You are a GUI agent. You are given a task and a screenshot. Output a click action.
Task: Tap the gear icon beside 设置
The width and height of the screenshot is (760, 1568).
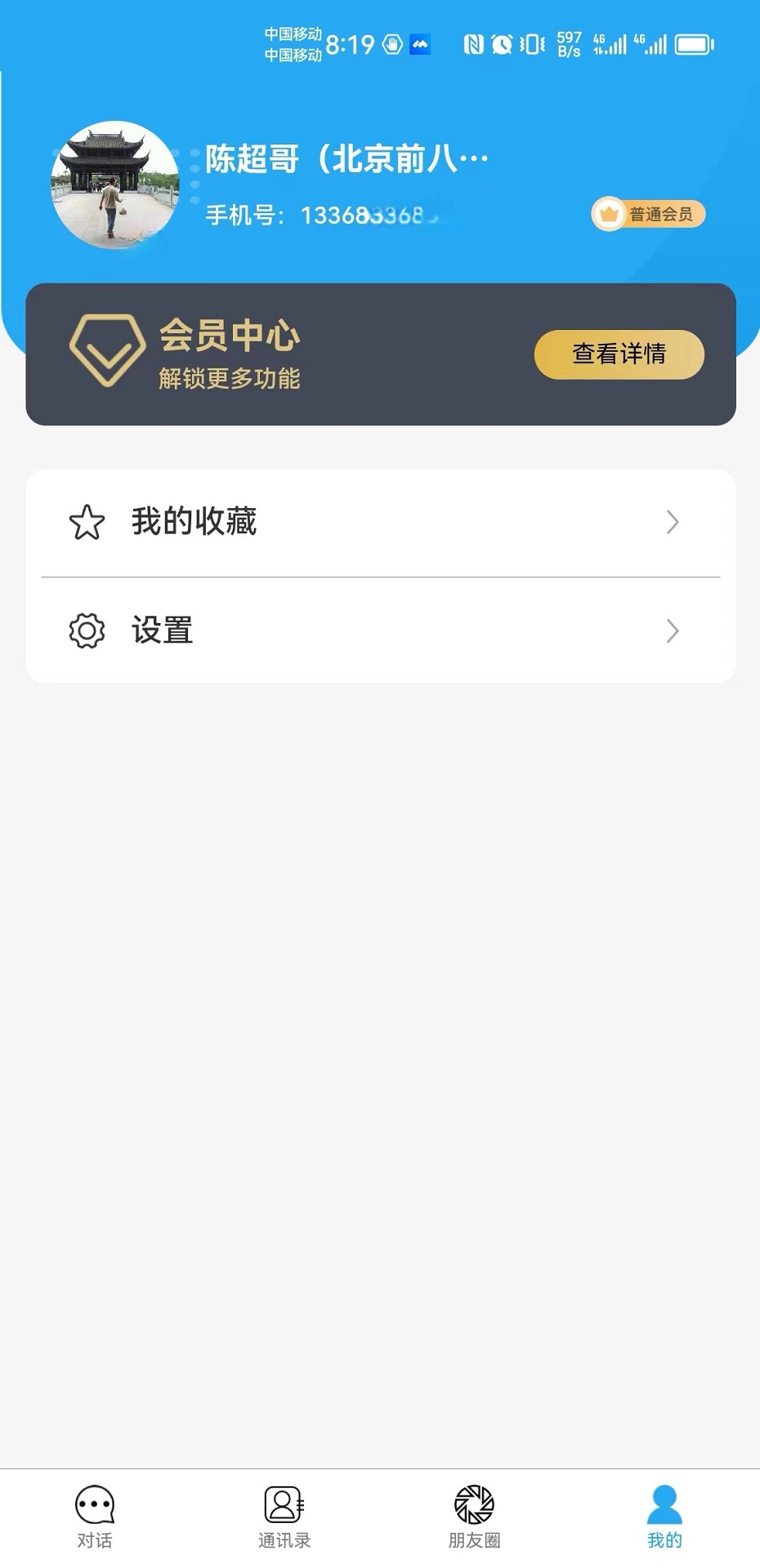[x=87, y=630]
